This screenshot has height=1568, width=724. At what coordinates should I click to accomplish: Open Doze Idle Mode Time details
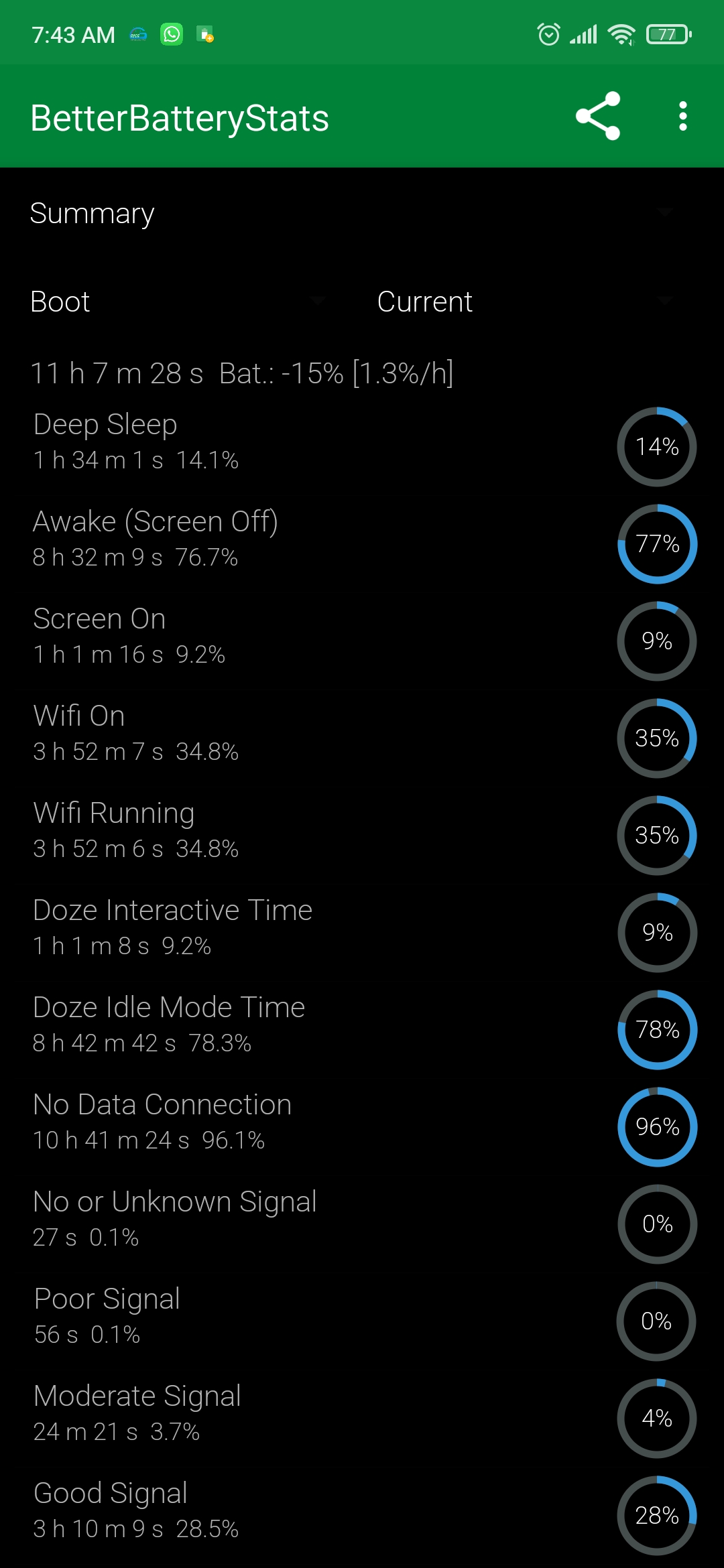pyautogui.click(x=362, y=1030)
